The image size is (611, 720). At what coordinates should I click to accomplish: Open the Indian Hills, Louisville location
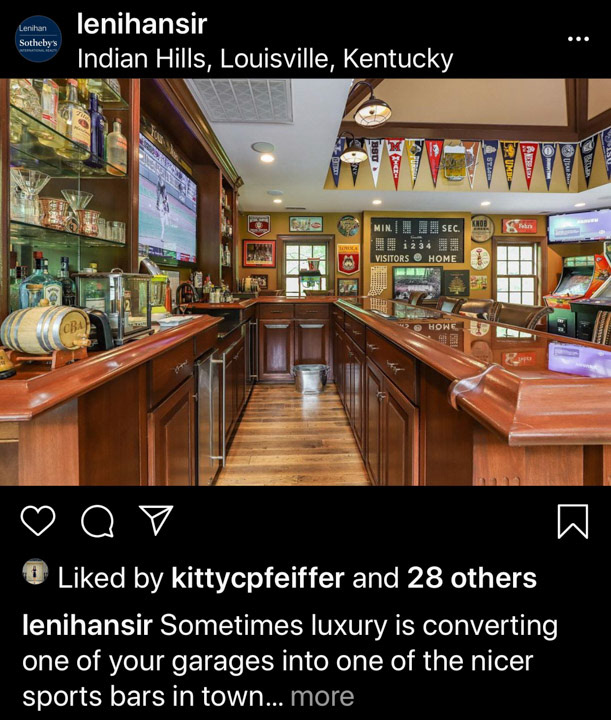click(265, 58)
